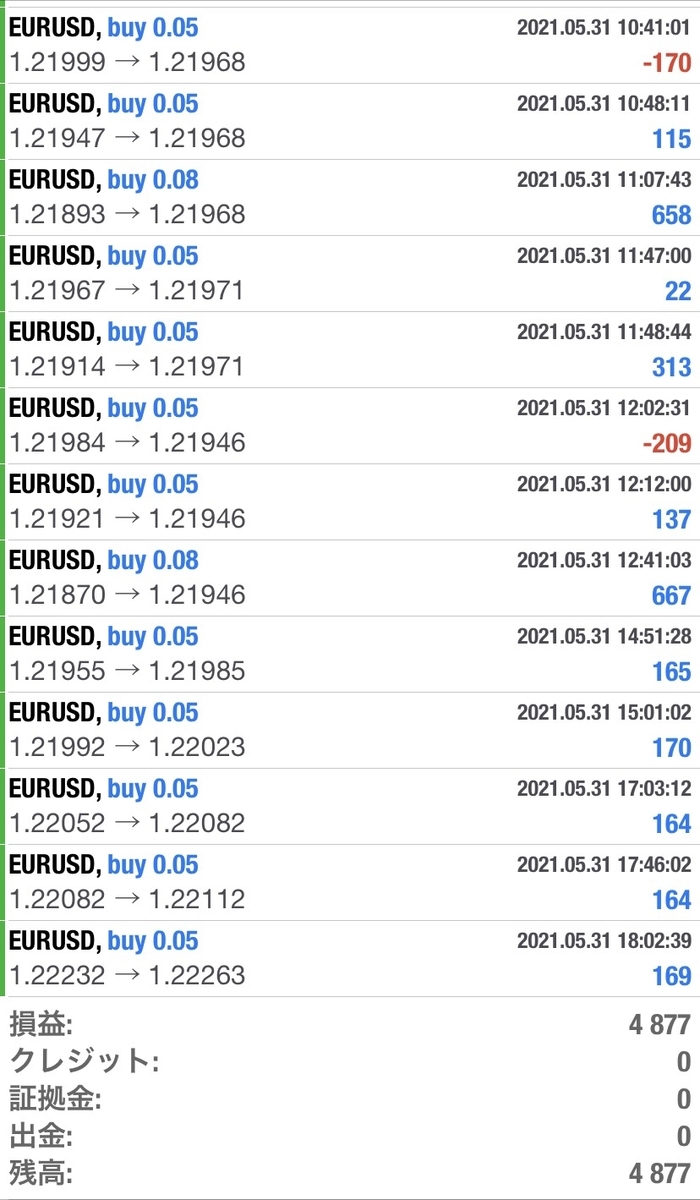The image size is (700, 1200).
Task: Show details of the 11:07:43 buy 0.08 trade
Action: click(x=350, y=197)
